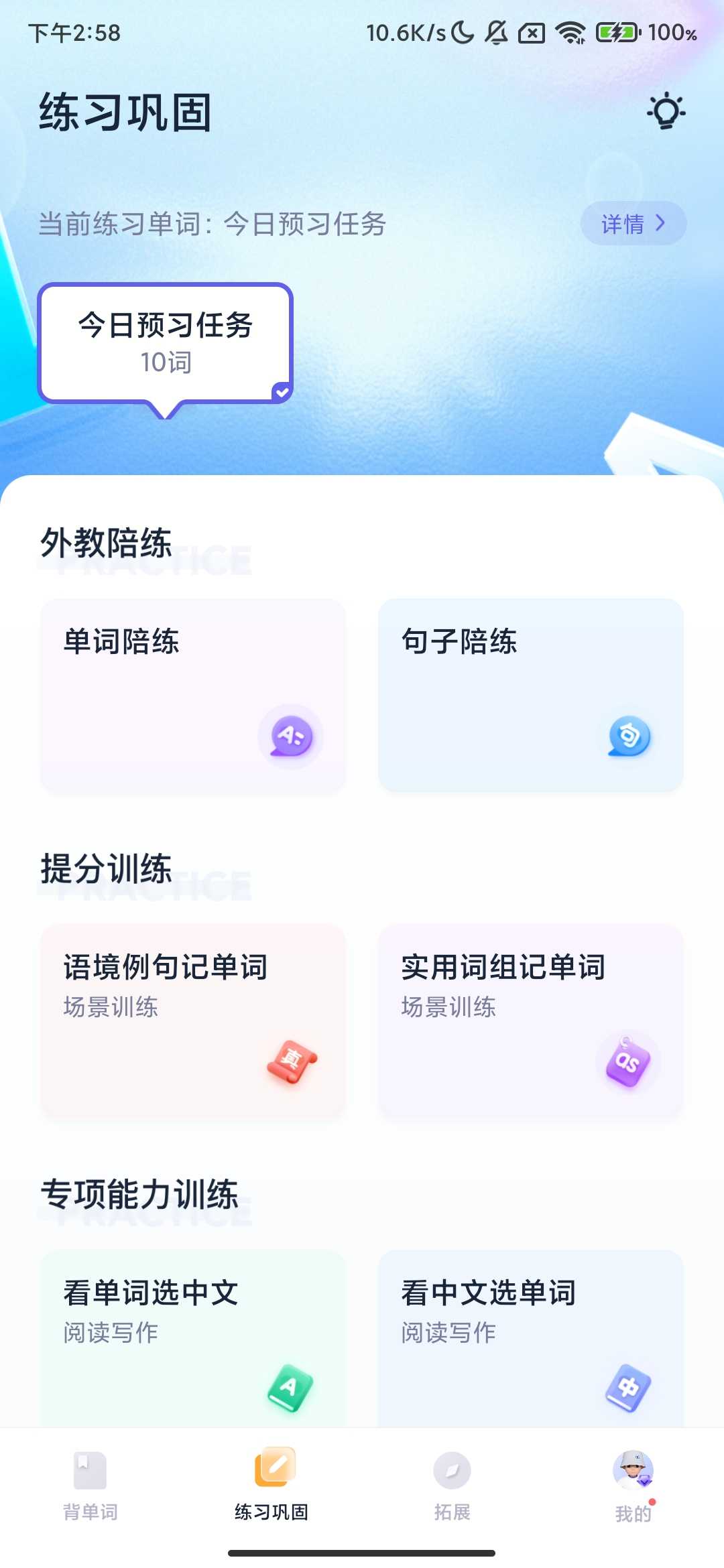Open 语境例句记单词 training
This screenshot has width=724, height=1568.
[x=193, y=1021]
